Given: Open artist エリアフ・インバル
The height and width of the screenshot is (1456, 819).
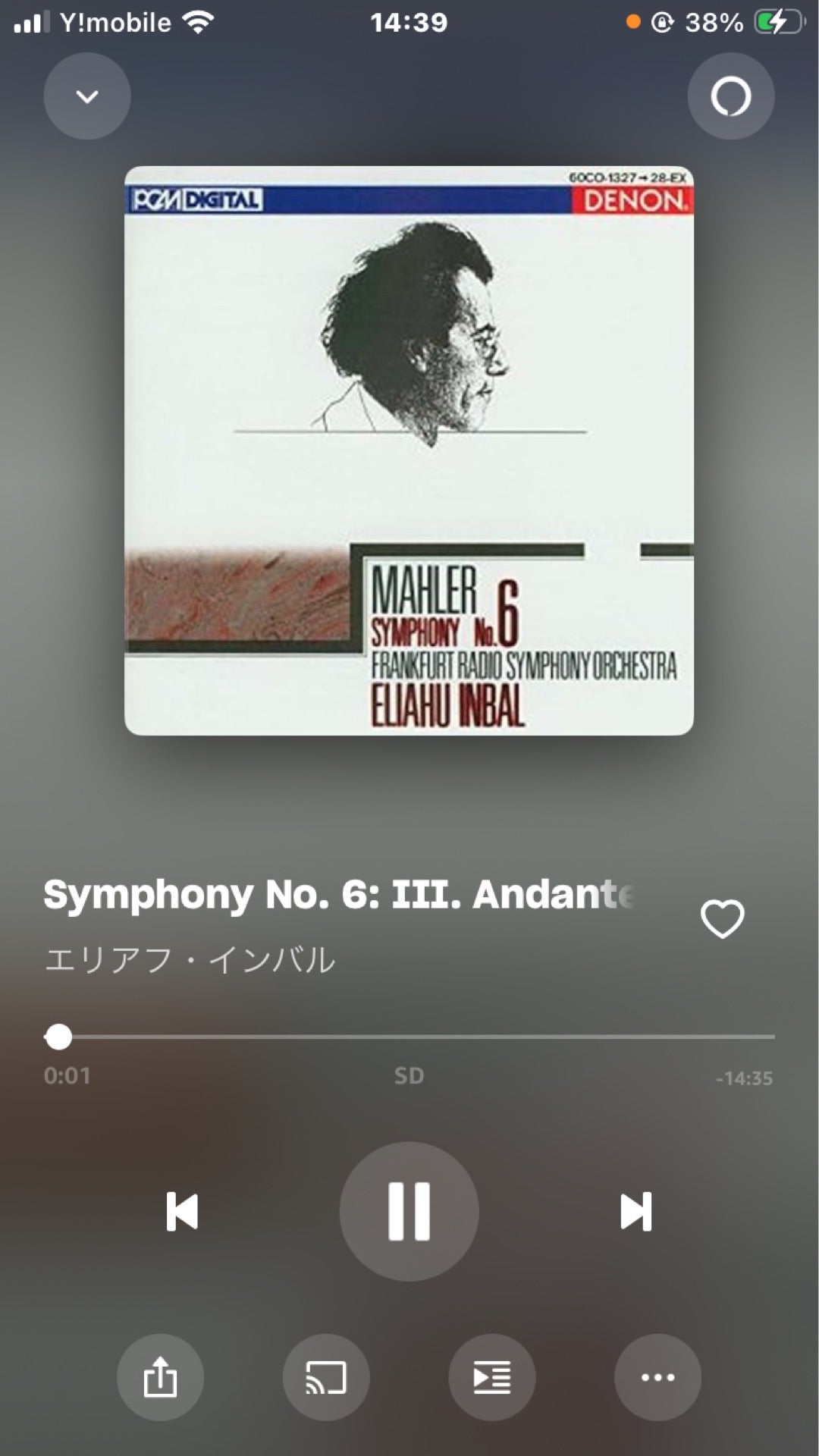Looking at the screenshot, I should pyautogui.click(x=190, y=960).
